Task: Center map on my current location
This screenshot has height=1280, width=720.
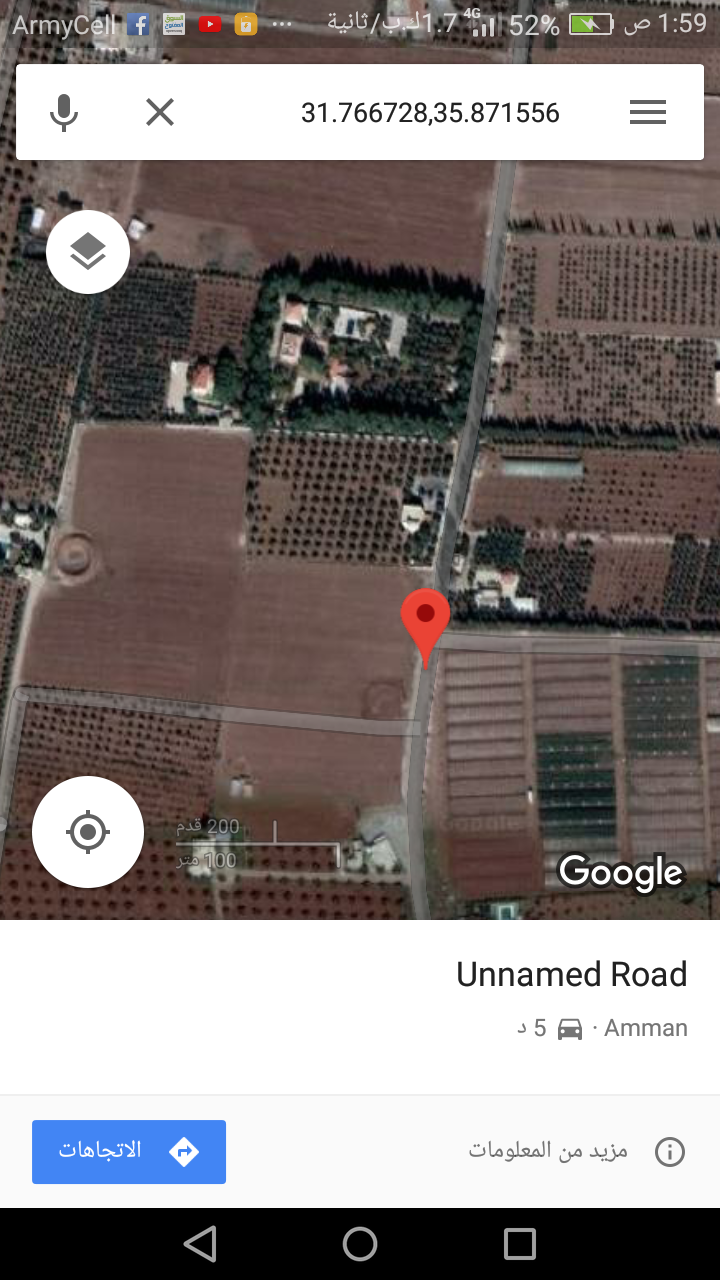Action: 88,832
